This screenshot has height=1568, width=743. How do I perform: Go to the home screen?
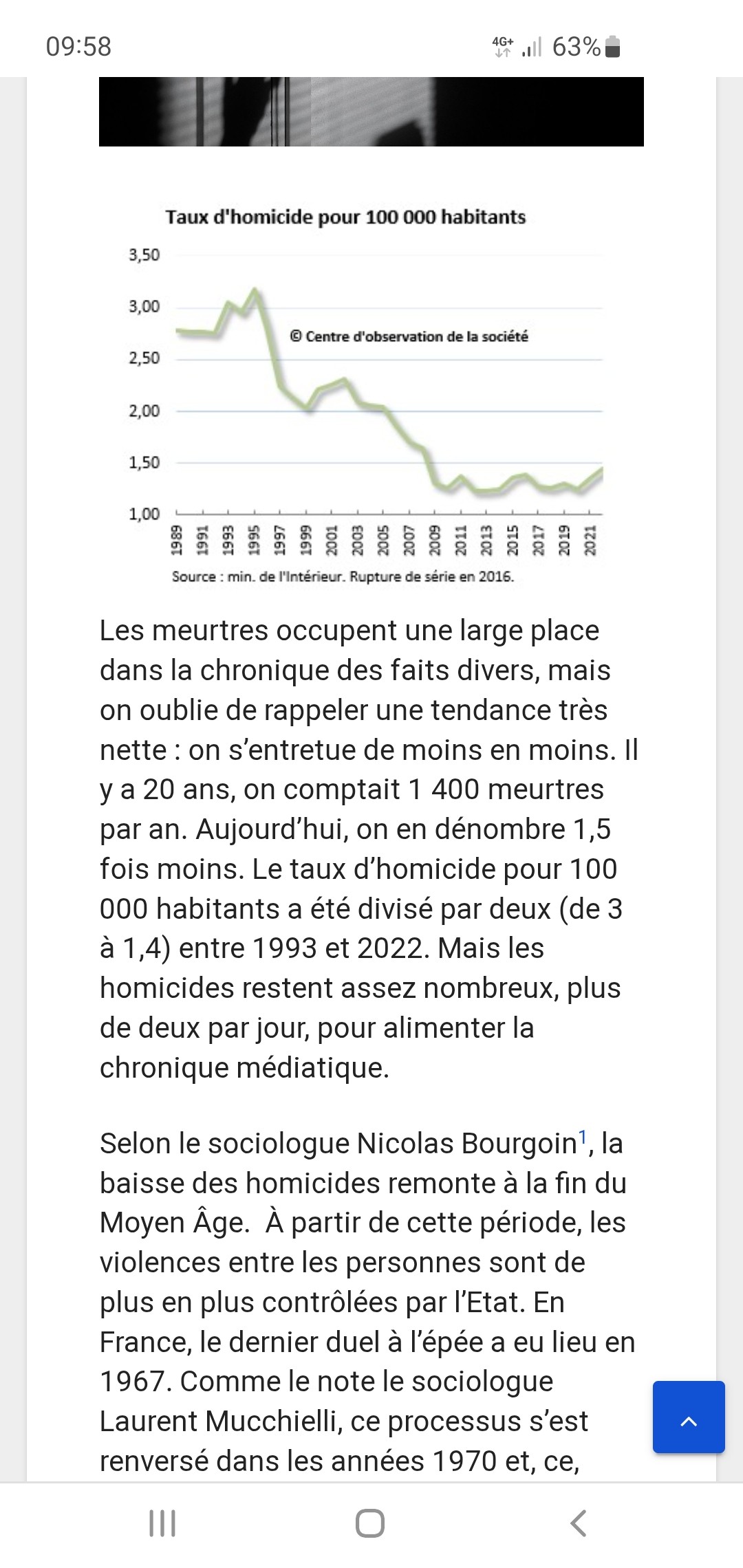[370, 1523]
